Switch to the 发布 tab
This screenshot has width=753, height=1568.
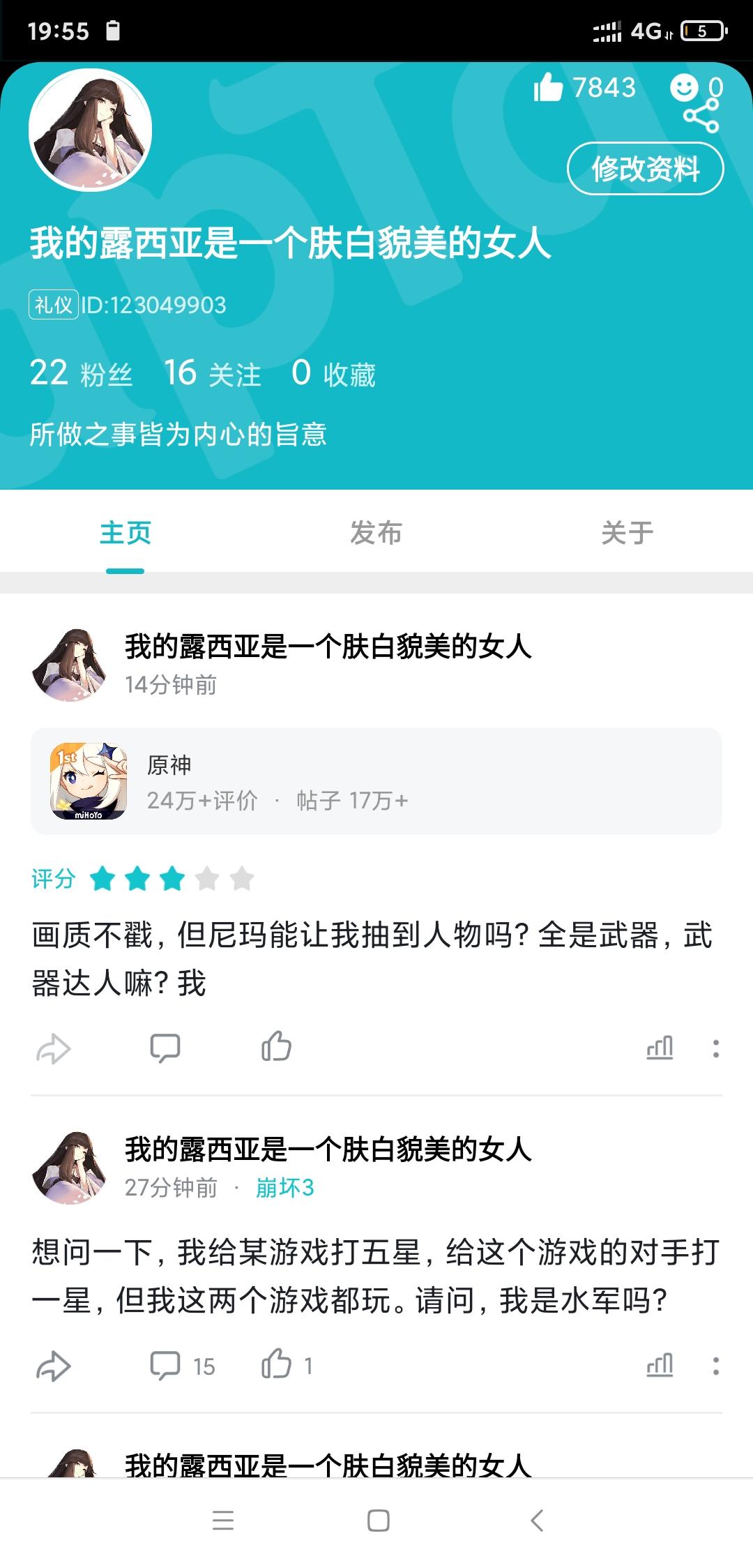coord(376,533)
